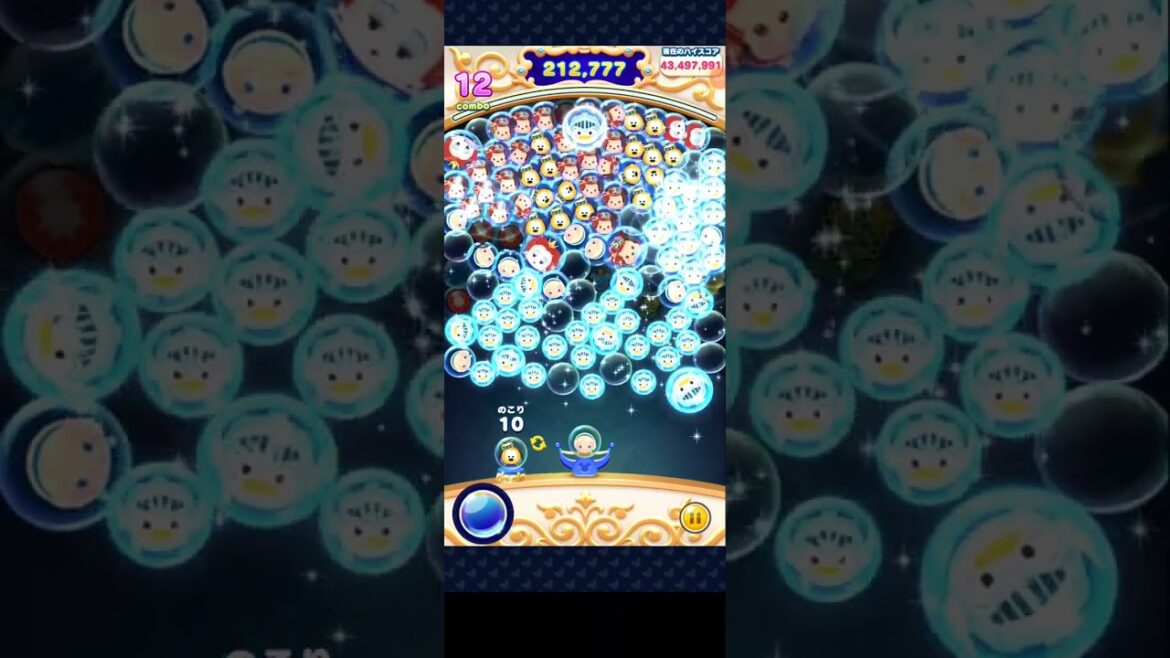Select the Pluto reserve bubble
The width and height of the screenshot is (1170, 658).
pos(510,456)
